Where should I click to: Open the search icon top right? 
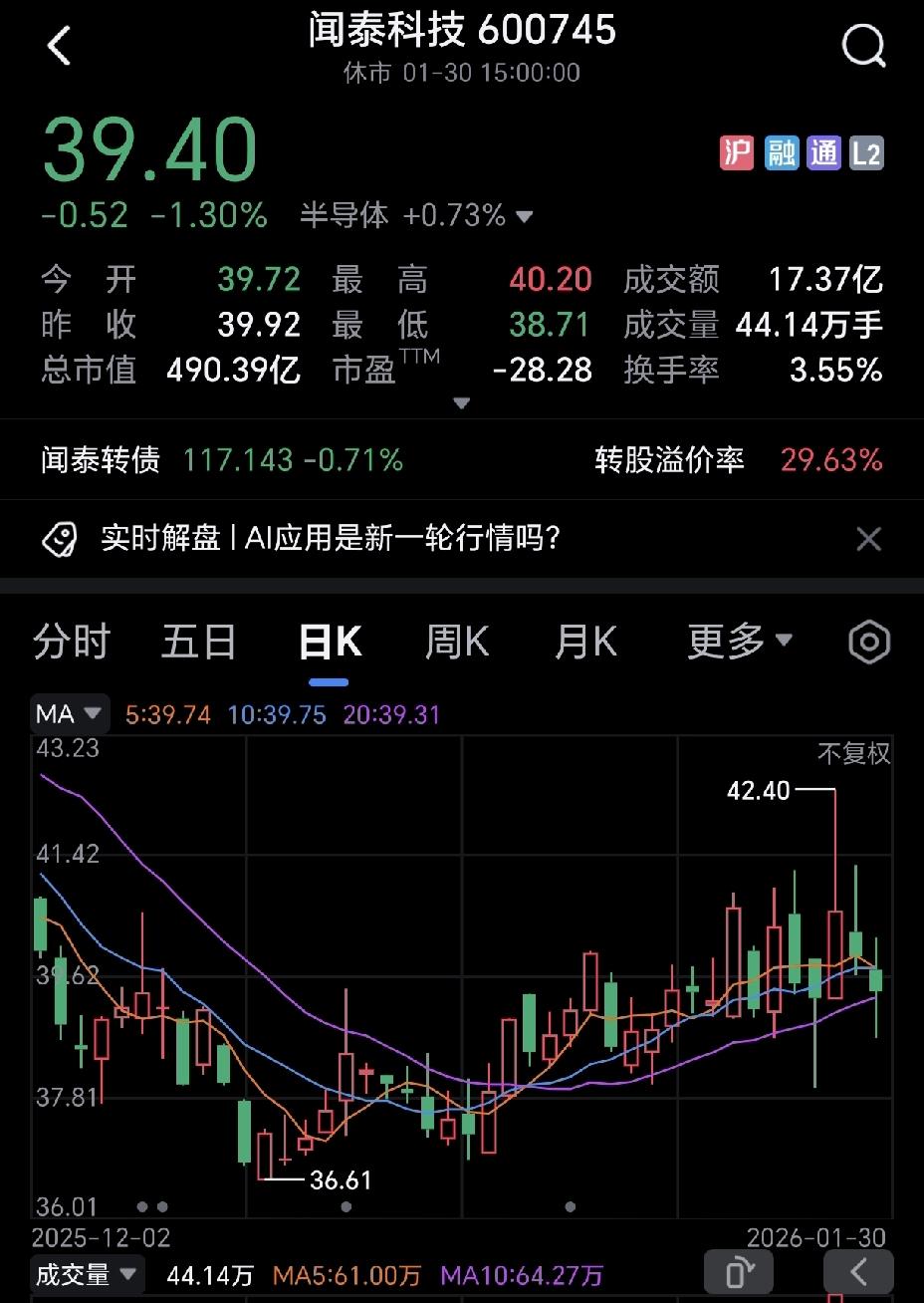(862, 44)
